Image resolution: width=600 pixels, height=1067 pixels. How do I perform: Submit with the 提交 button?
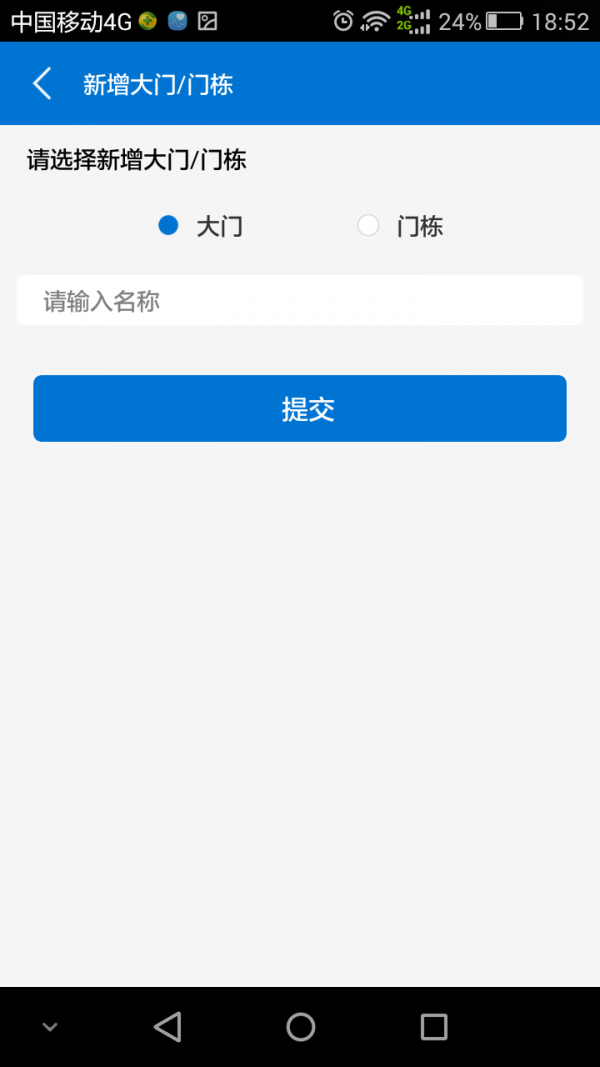click(x=300, y=408)
